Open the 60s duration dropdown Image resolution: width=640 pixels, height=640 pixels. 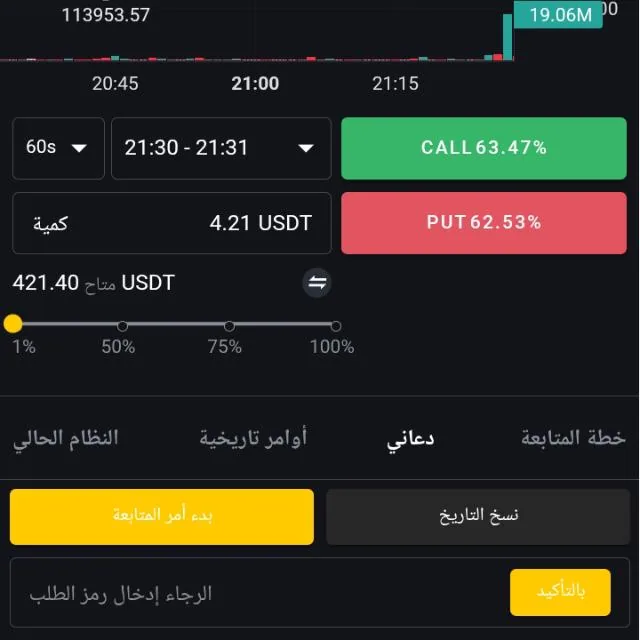pyautogui.click(x=58, y=148)
